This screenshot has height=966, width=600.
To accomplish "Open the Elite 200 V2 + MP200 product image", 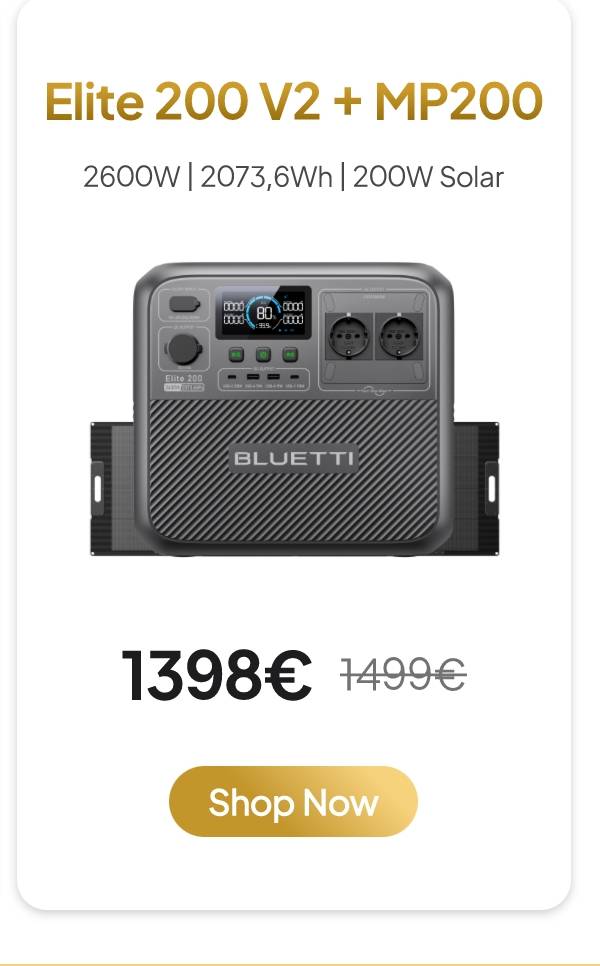I will [294, 410].
